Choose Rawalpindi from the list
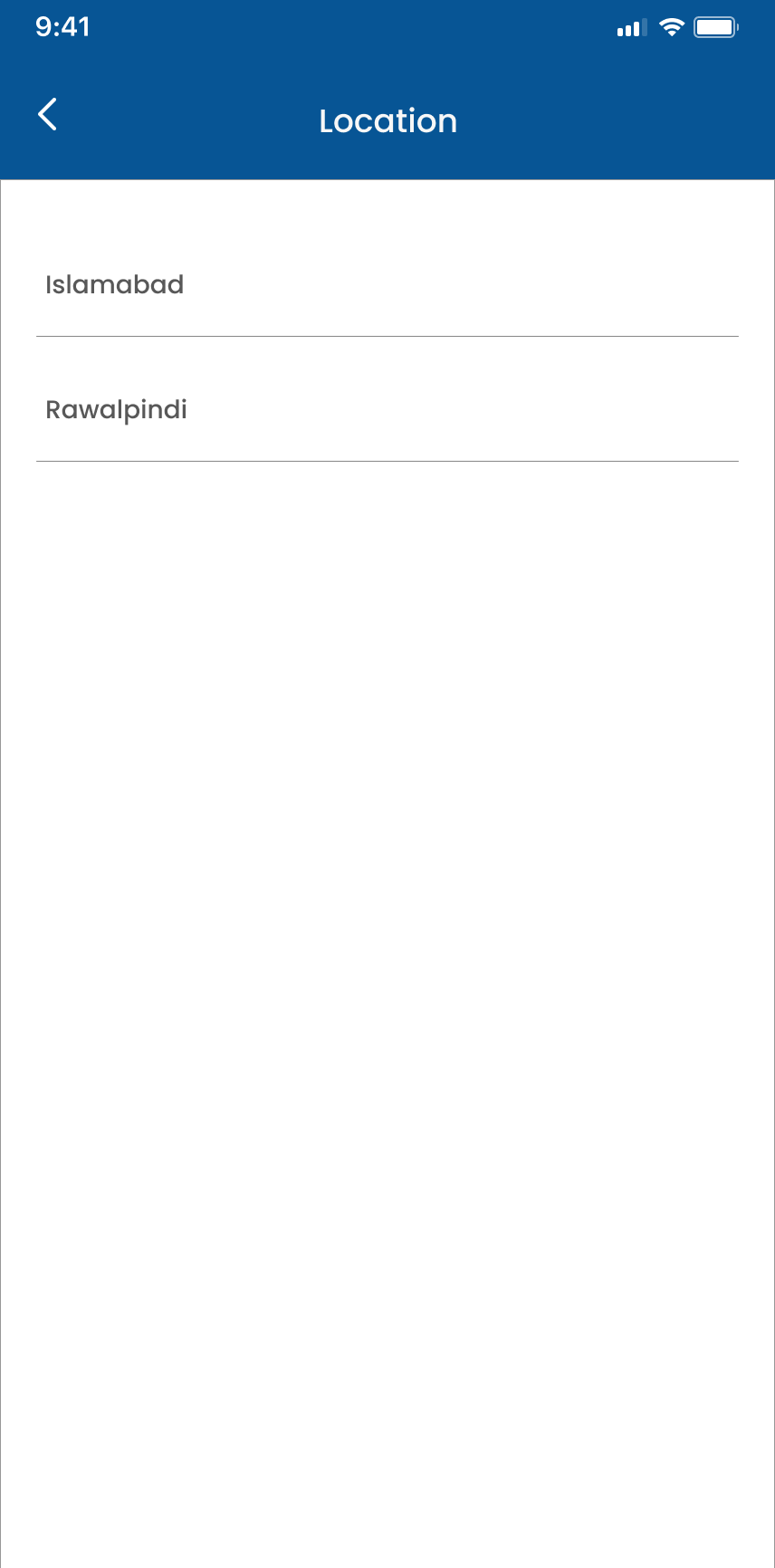This screenshot has width=775, height=1568. [x=387, y=410]
